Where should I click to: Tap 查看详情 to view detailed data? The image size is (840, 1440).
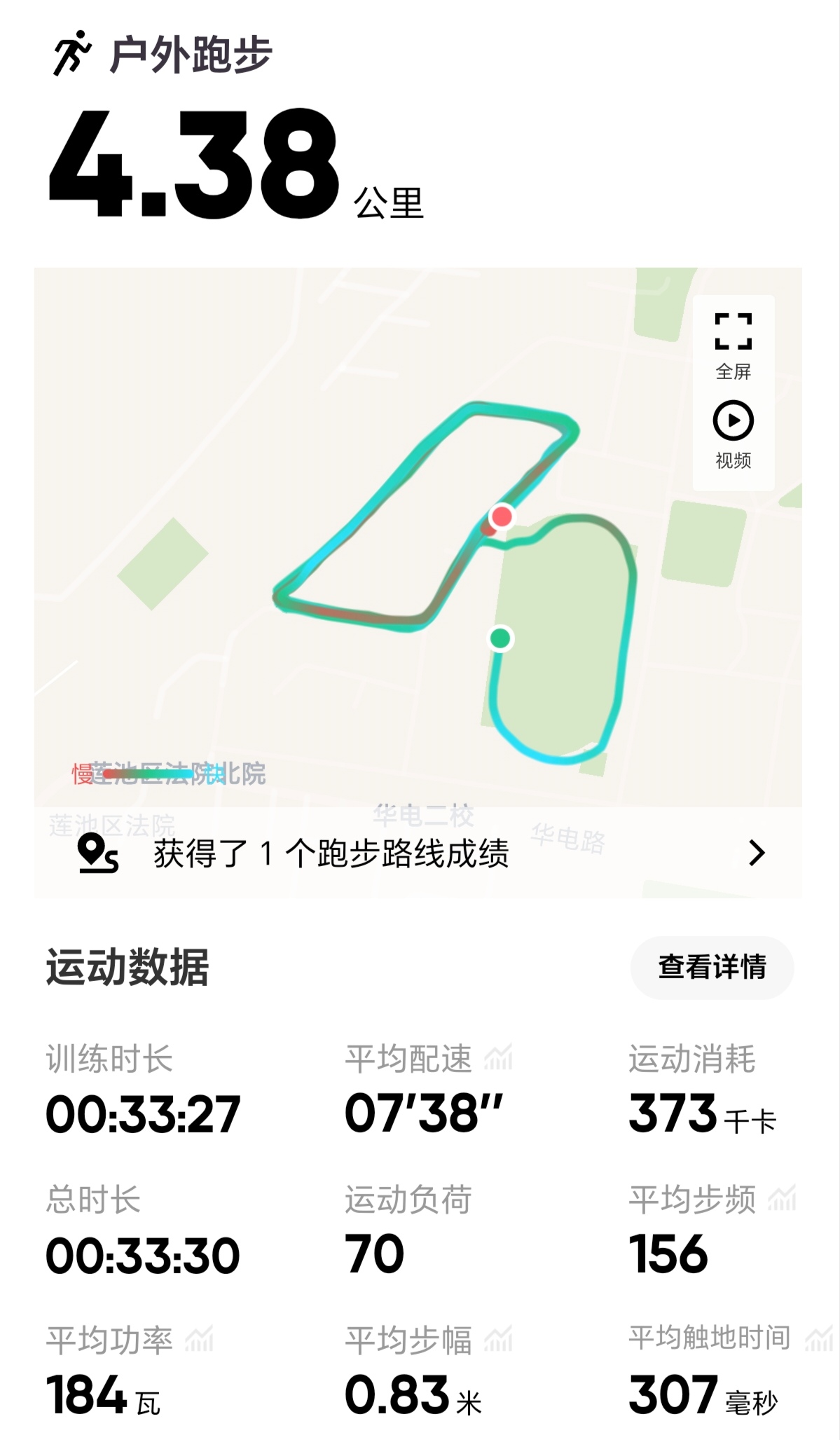click(x=712, y=967)
